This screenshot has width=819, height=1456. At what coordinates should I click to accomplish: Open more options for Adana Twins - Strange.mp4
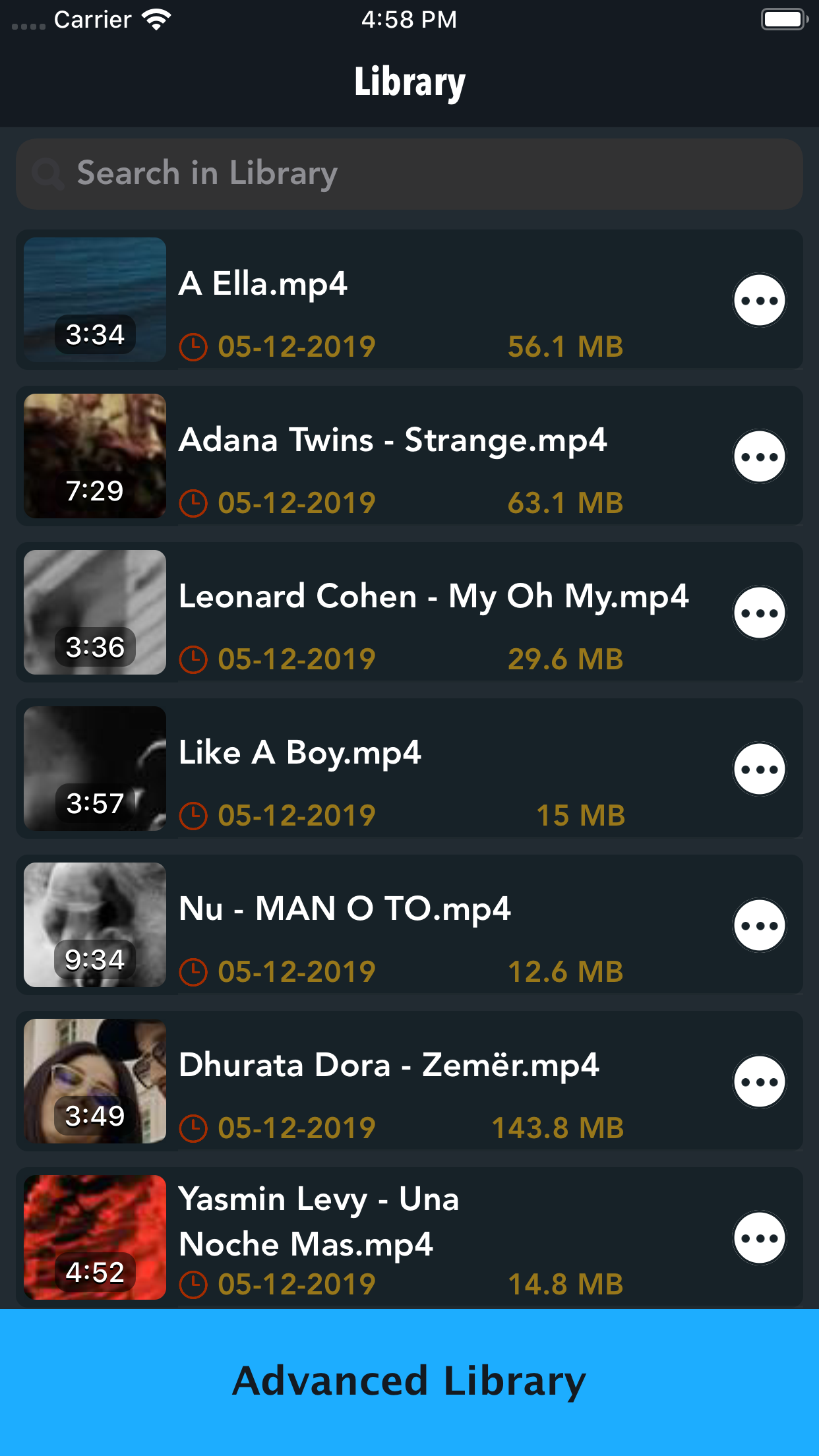[760, 457]
